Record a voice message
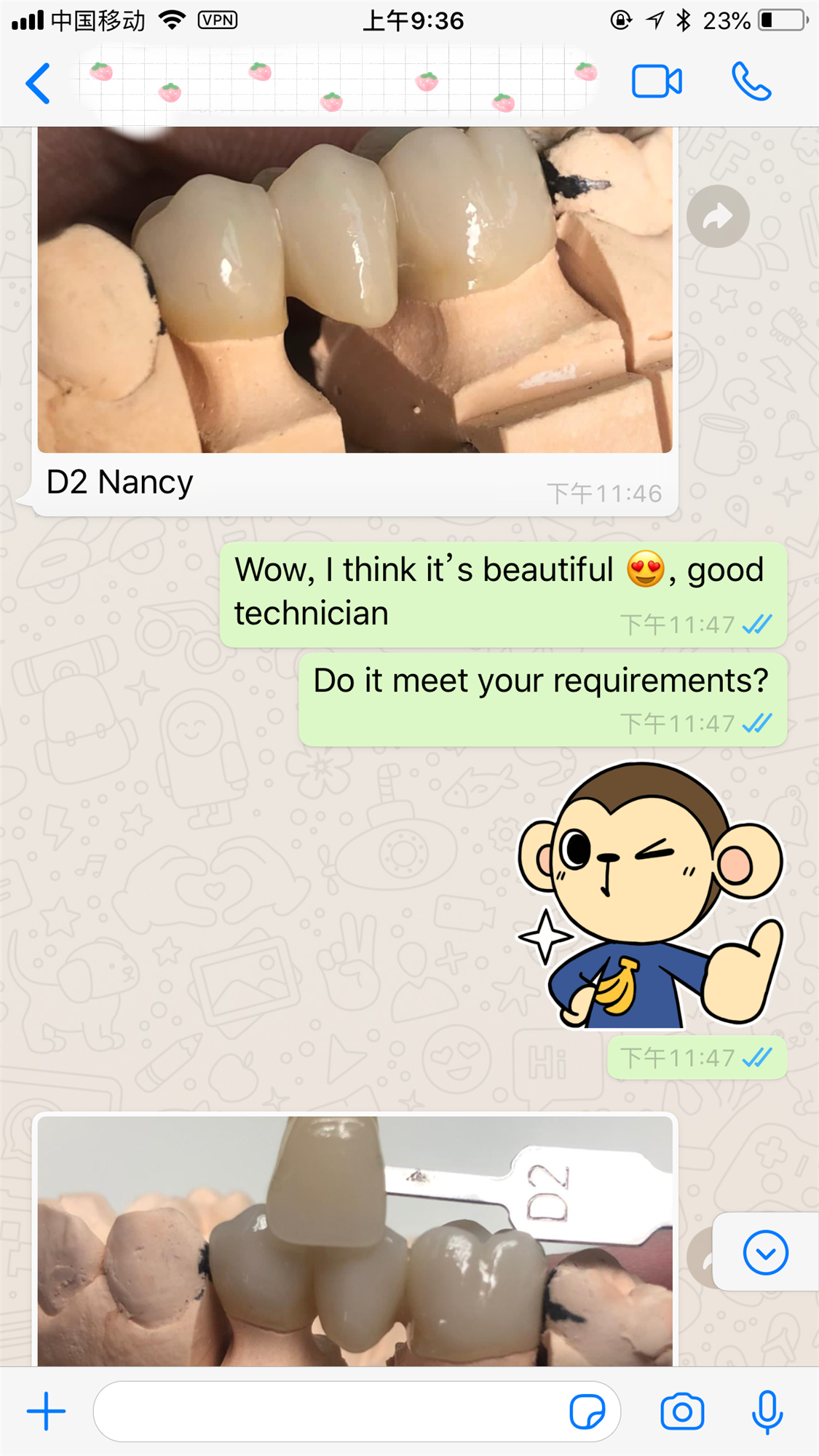The height and width of the screenshot is (1456, 819). click(x=767, y=1412)
